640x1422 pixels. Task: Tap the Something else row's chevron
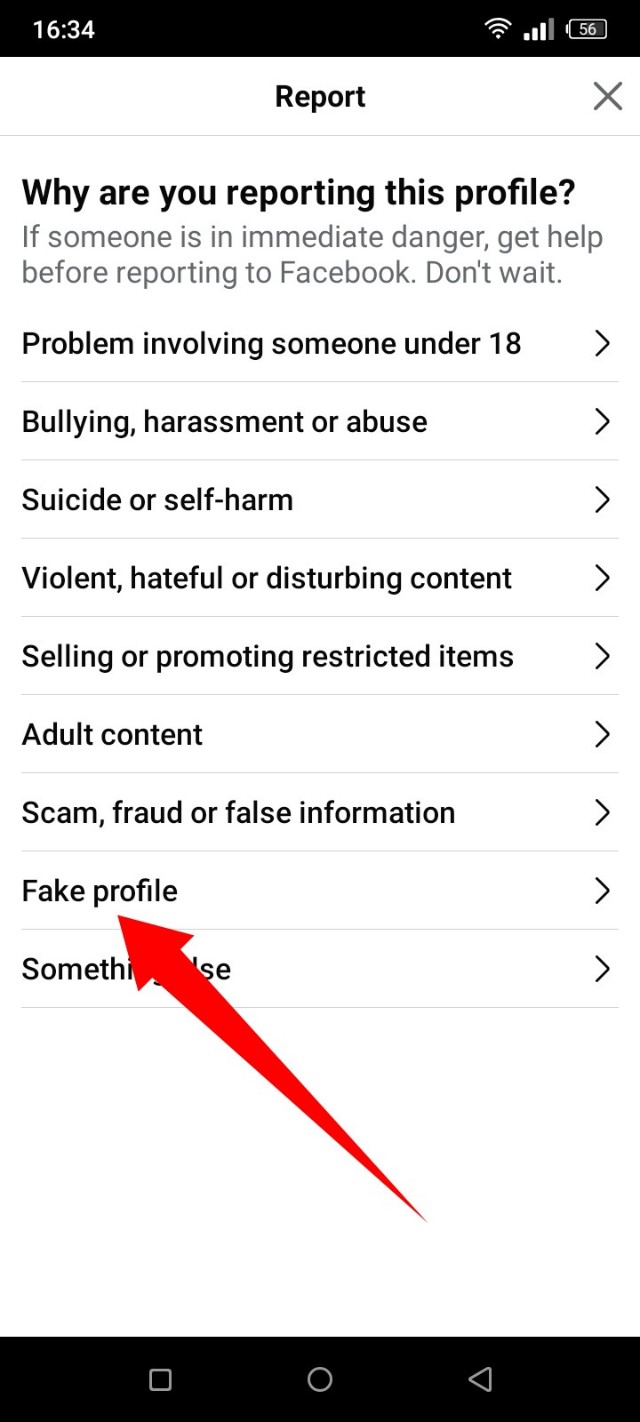tap(602, 968)
